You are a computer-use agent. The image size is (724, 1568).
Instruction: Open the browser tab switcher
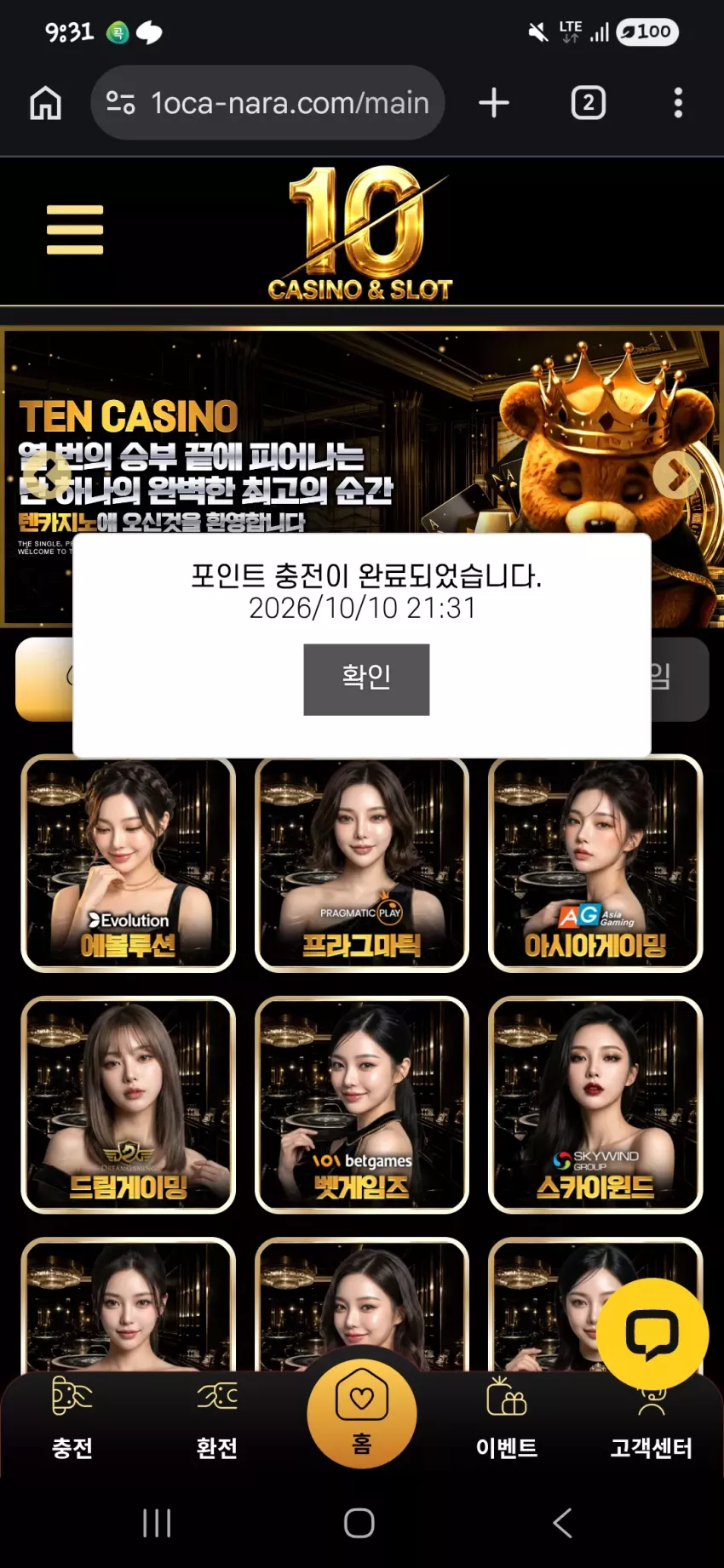coord(588,103)
